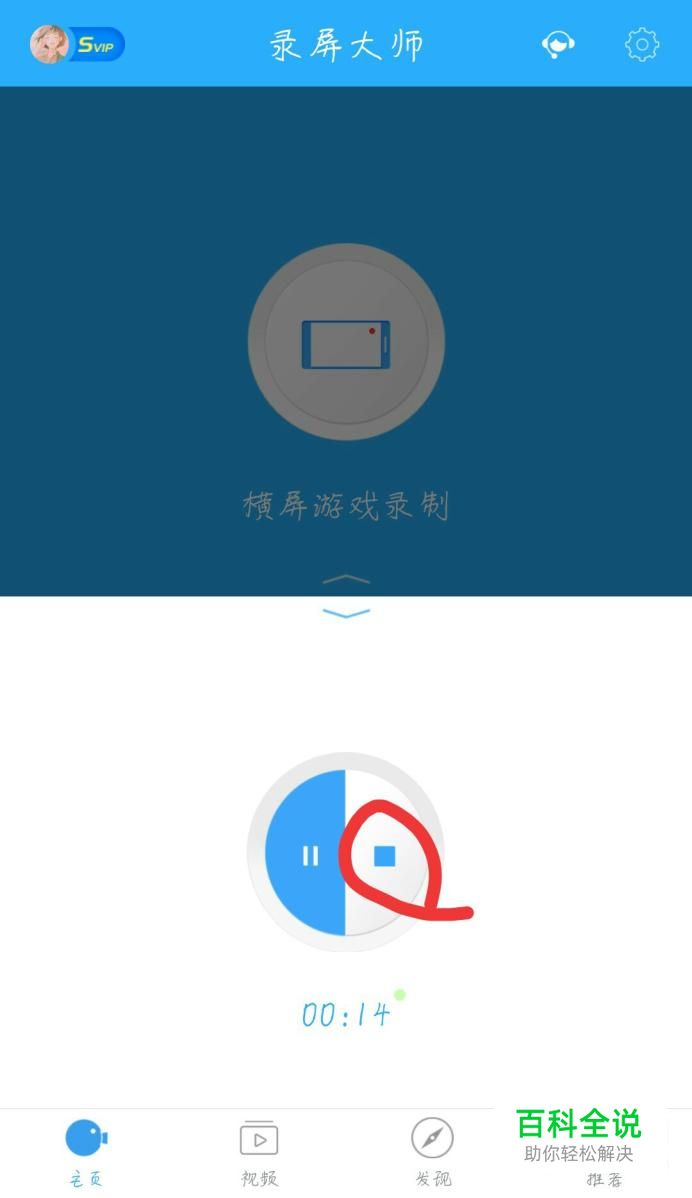Open the SVIP profile avatar
The image size is (692, 1198).
[50, 44]
